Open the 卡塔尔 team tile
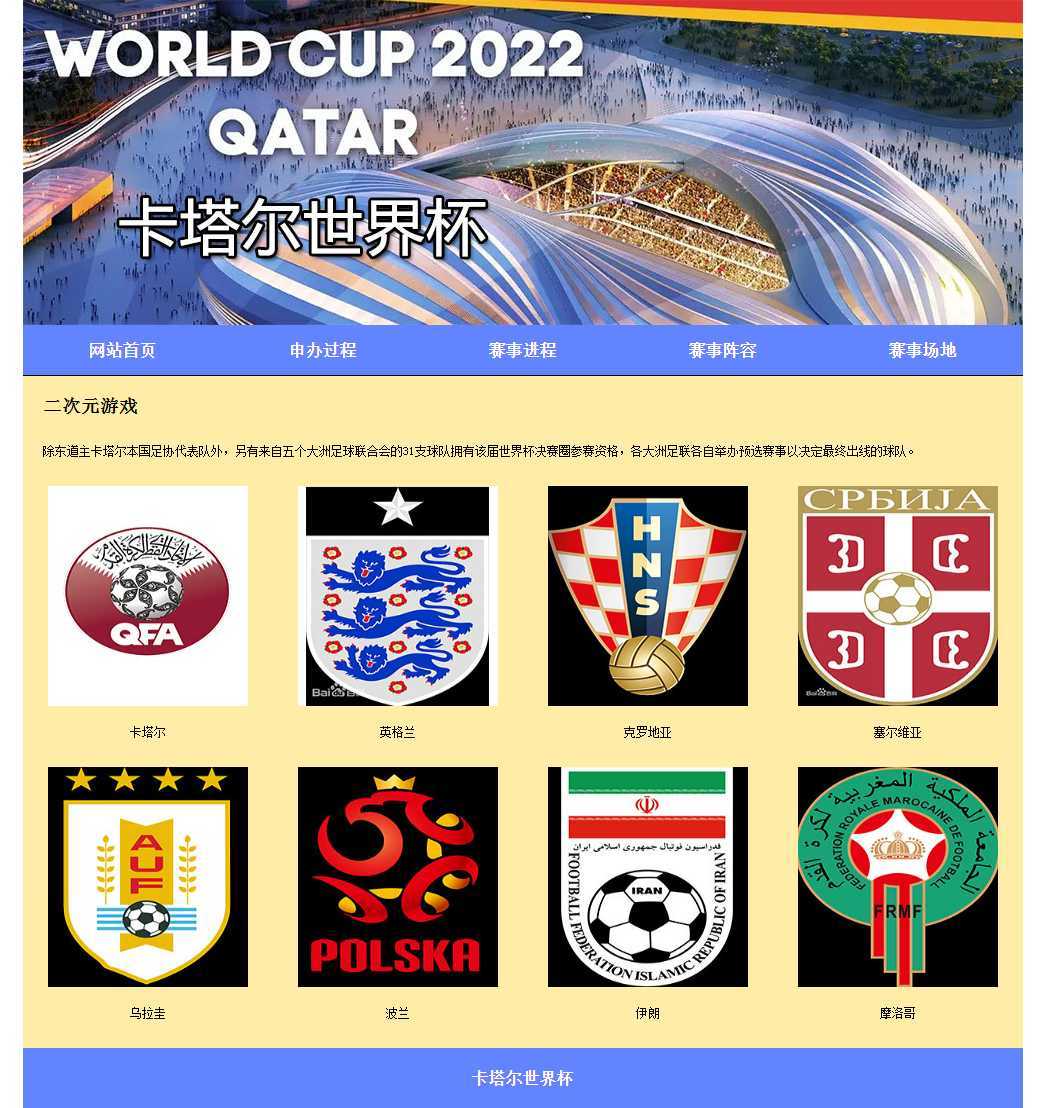 click(148, 596)
